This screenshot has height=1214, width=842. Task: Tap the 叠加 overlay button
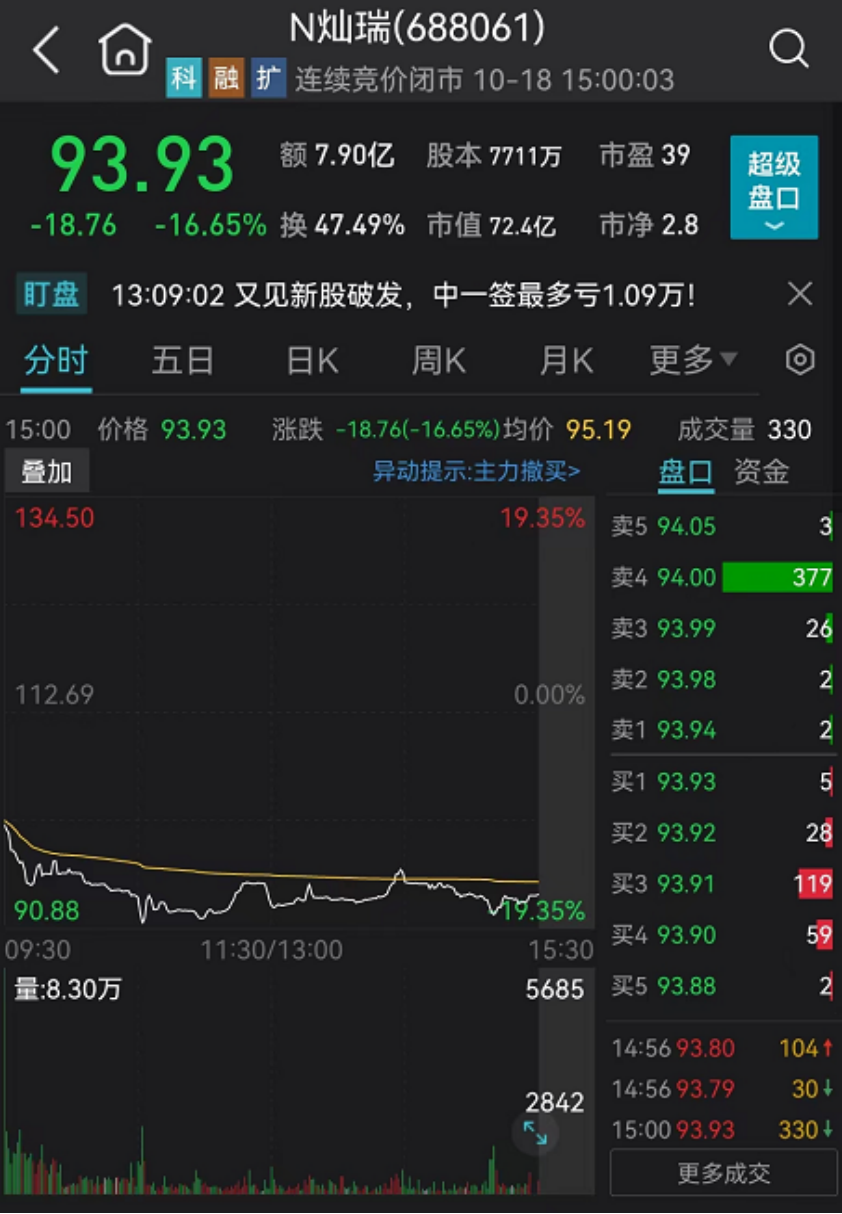[x=47, y=472]
